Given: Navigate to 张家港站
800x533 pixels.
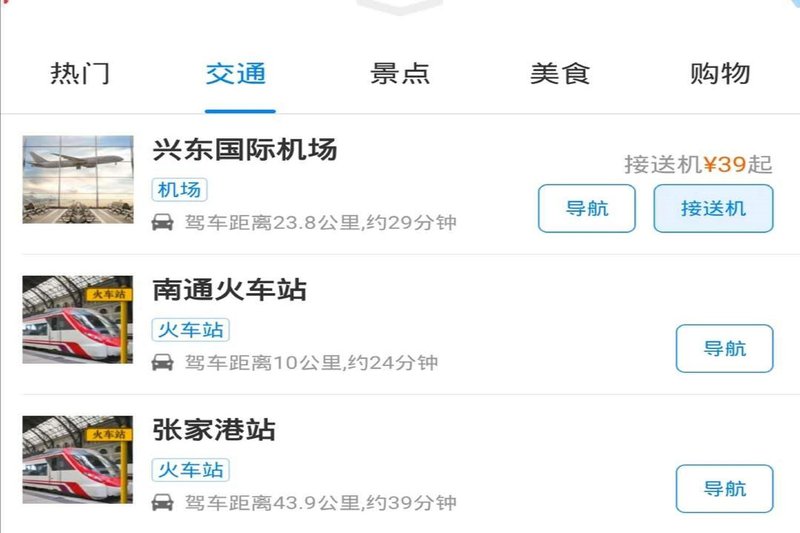Looking at the screenshot, I should point(724,489).
